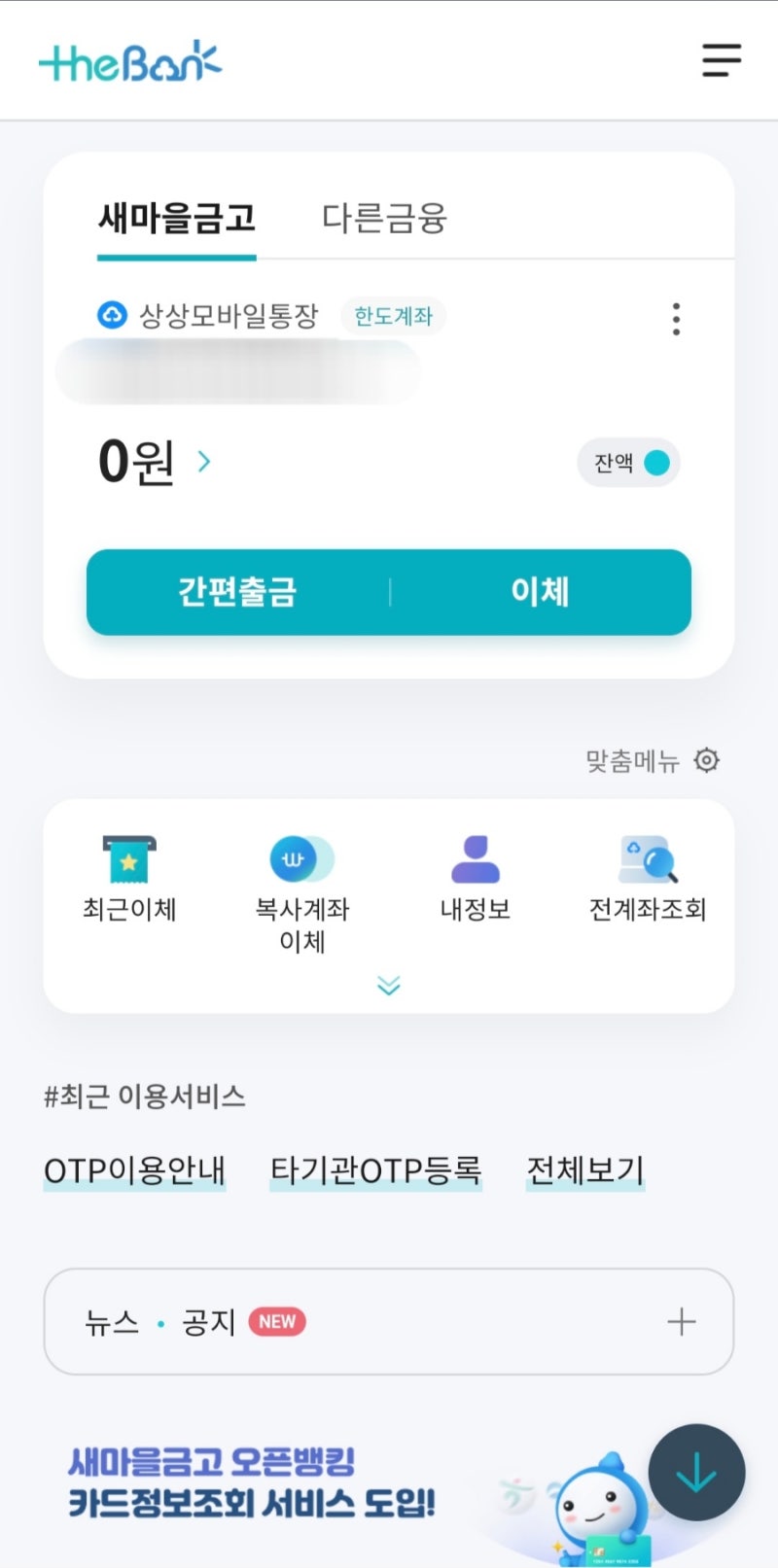Expand the 뉴스 공지 section with the plus

682,1322
